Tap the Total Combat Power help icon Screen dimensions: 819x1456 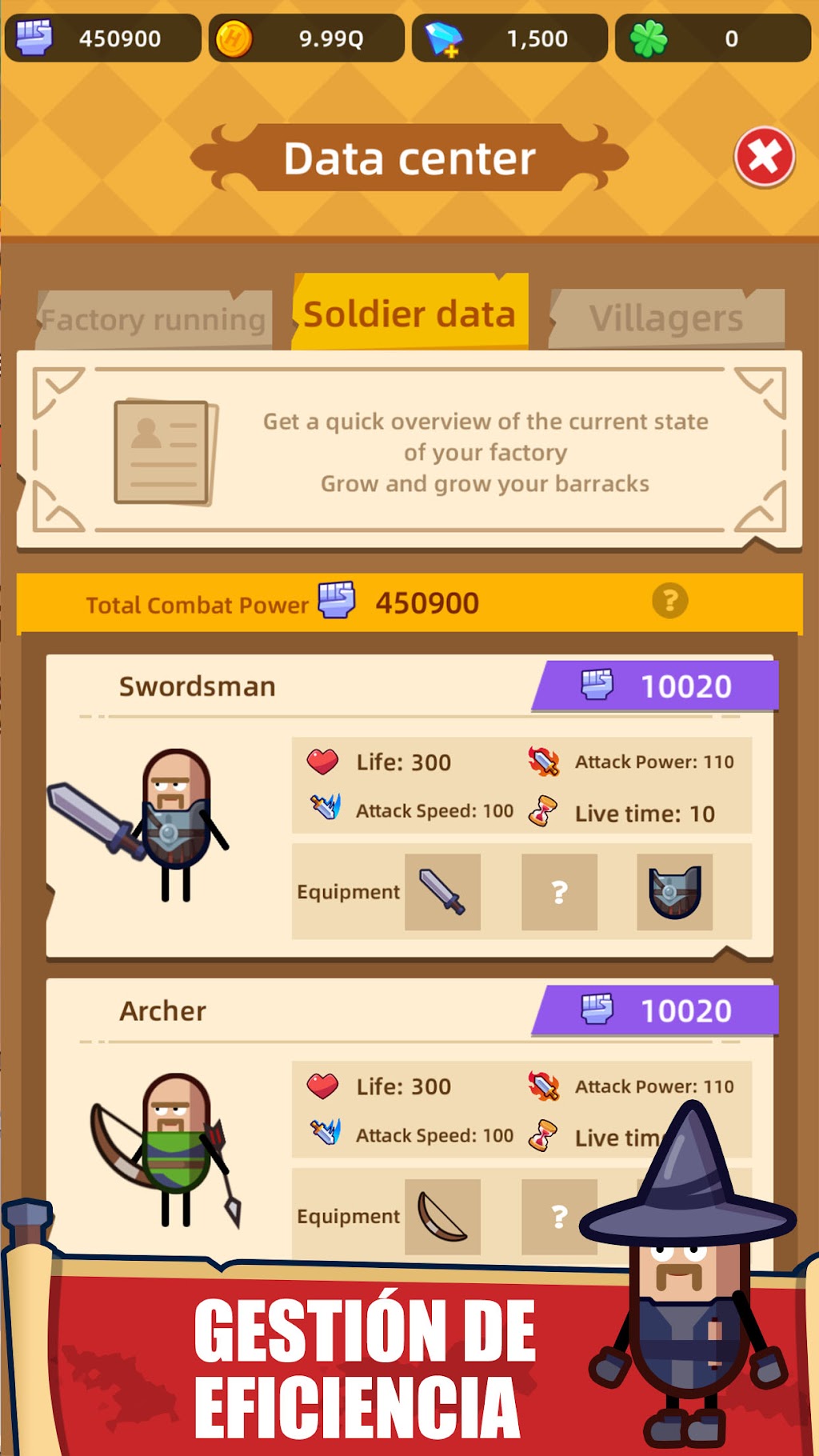click(x=670, y=600)
